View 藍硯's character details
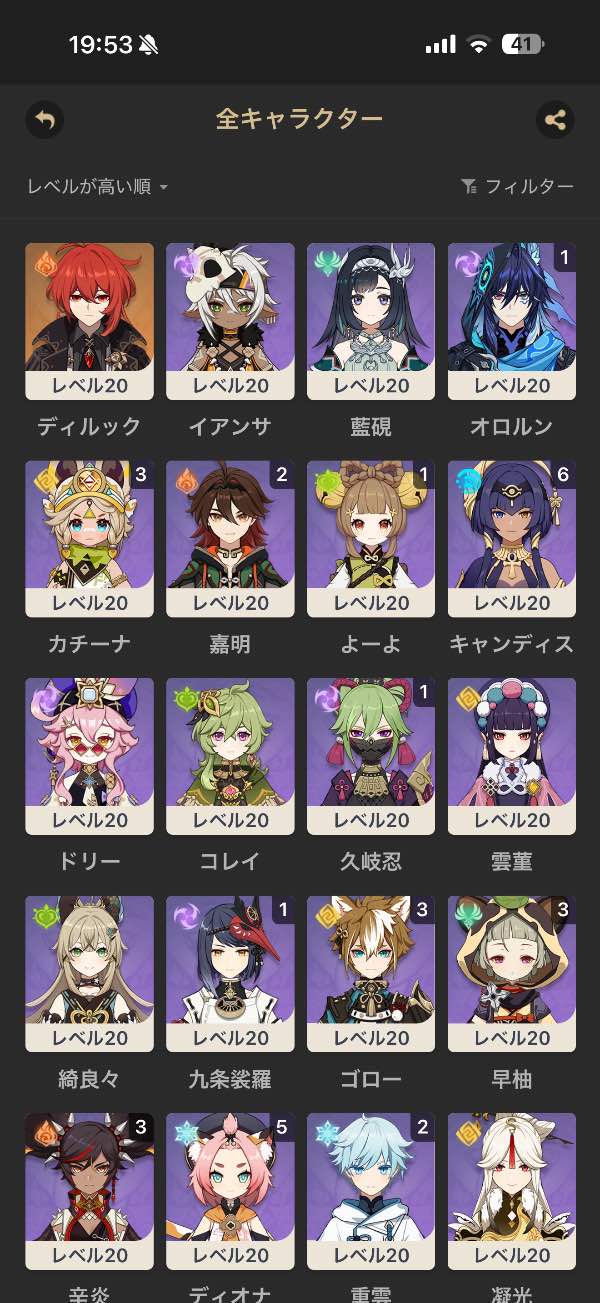Image resolution: width=600 pixels, height=1303 pixels. click(x=371, y=321)
